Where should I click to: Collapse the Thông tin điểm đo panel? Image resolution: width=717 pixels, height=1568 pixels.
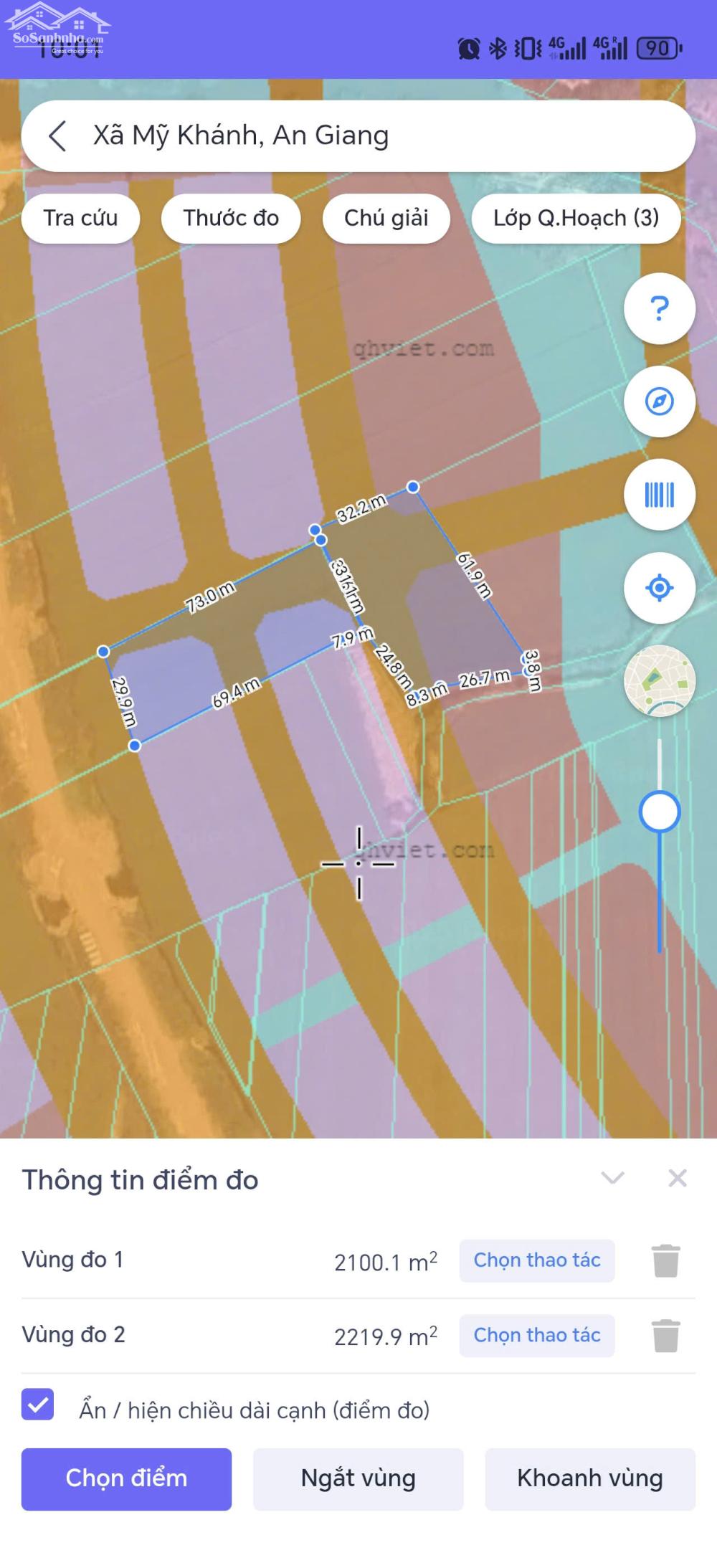(612, 1178)
